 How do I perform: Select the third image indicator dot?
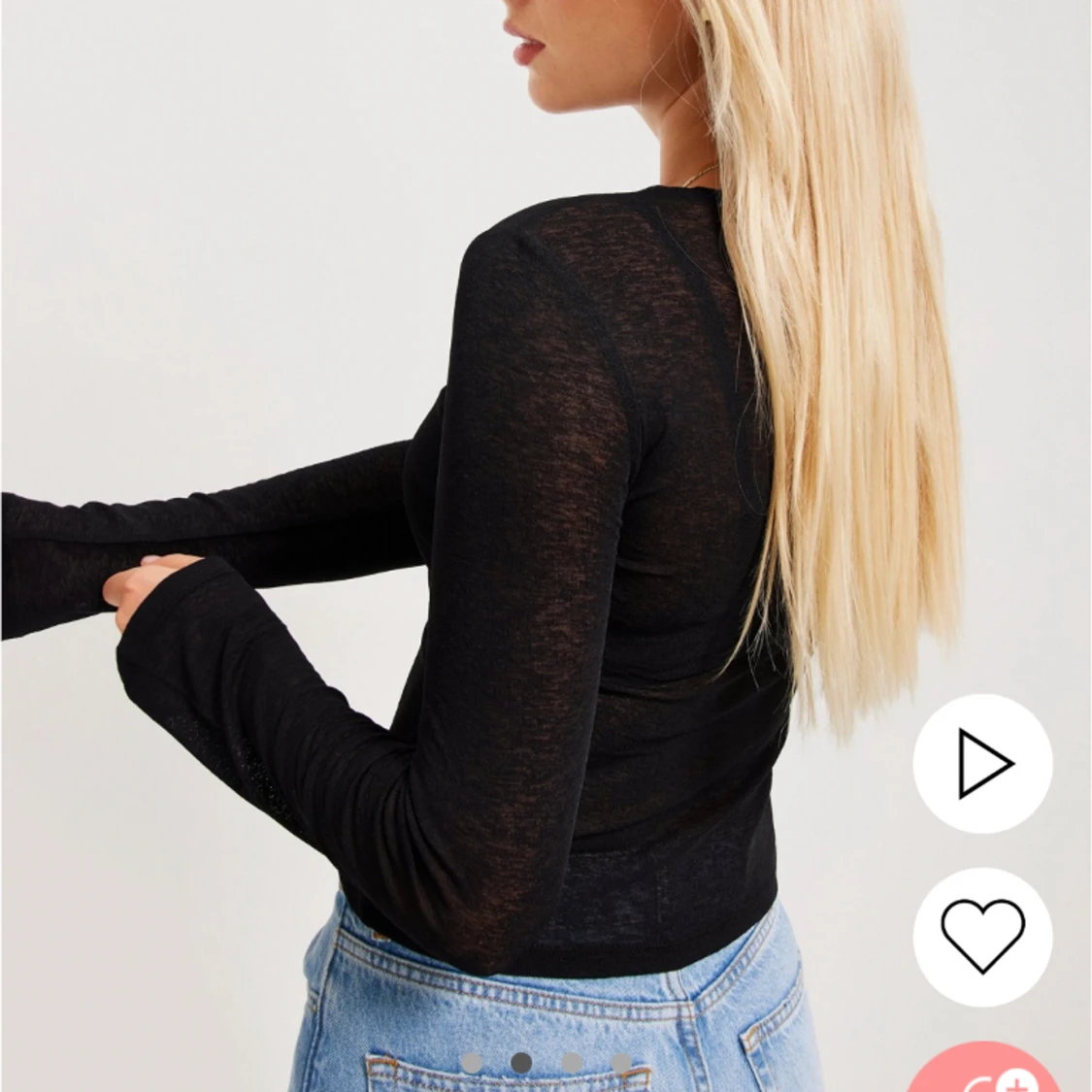572,1063
